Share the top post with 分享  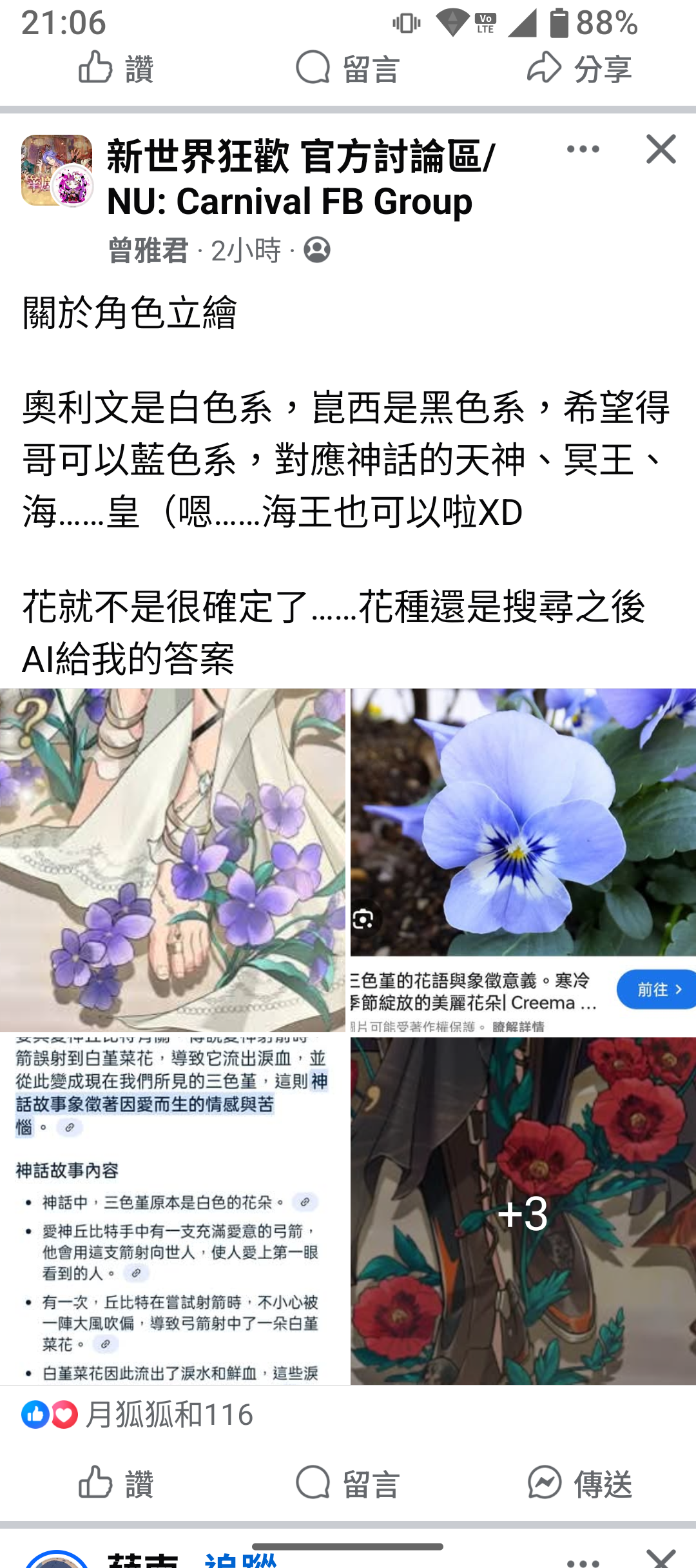(x=579, y=68)
